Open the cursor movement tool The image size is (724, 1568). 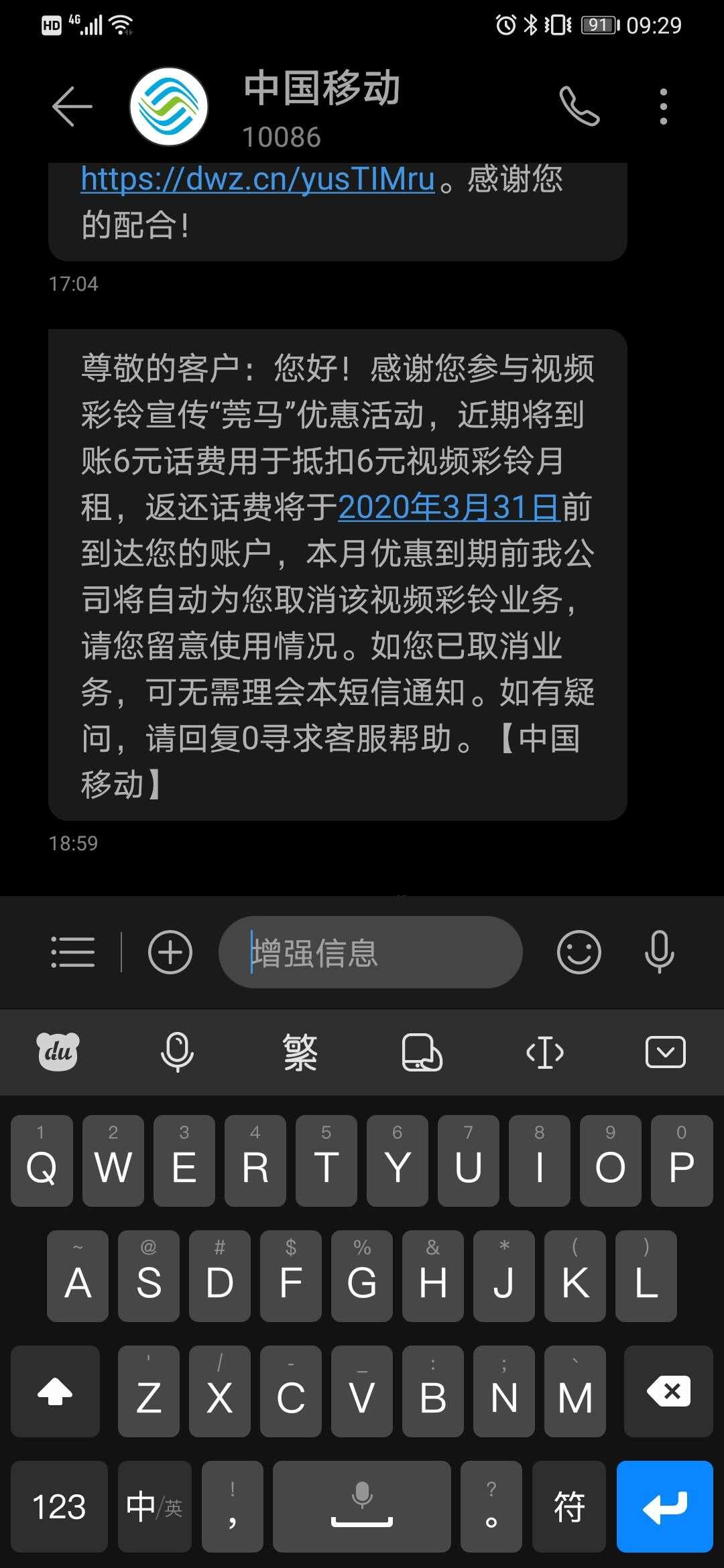tap(544, 1052)
